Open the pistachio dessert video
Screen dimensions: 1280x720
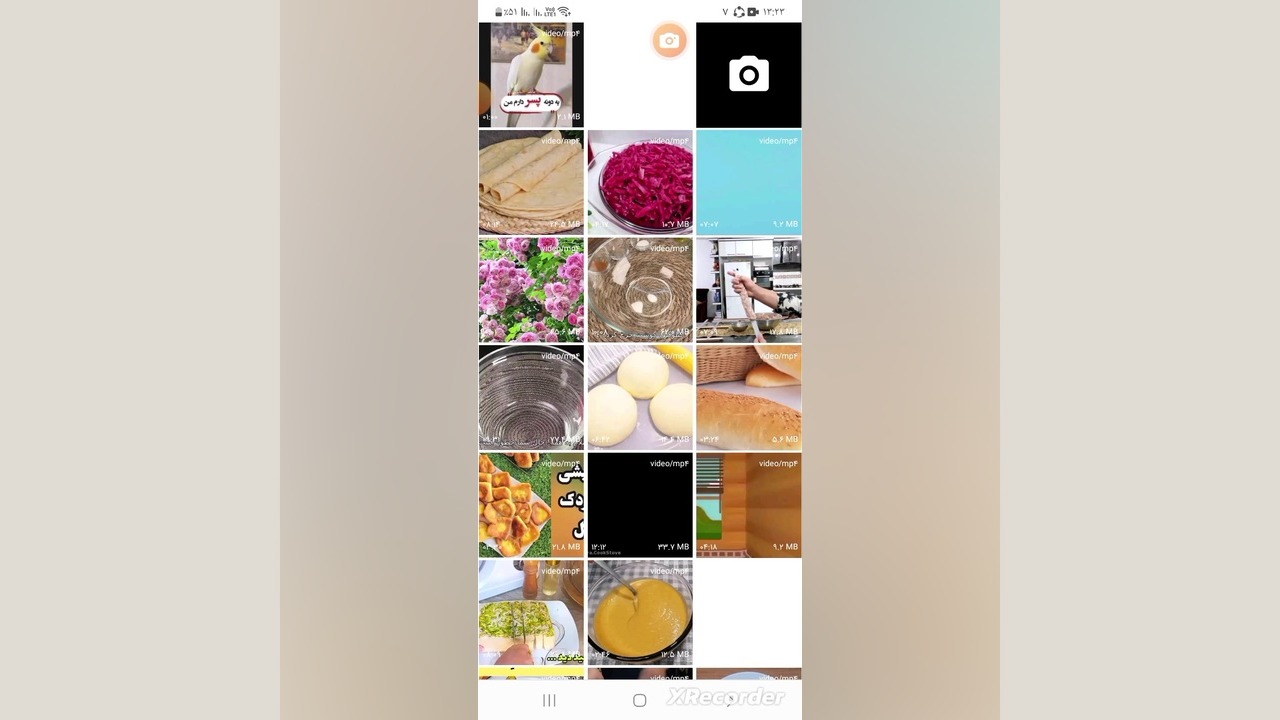point(531,612)
